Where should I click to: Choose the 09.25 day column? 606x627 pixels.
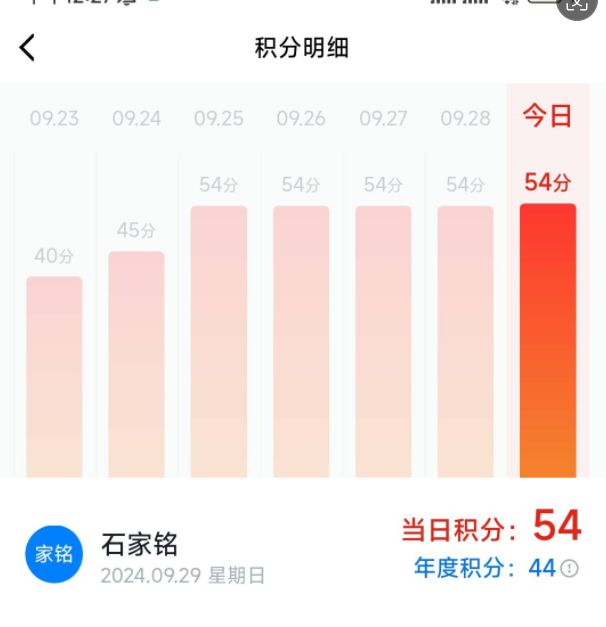tap(219, 340)
